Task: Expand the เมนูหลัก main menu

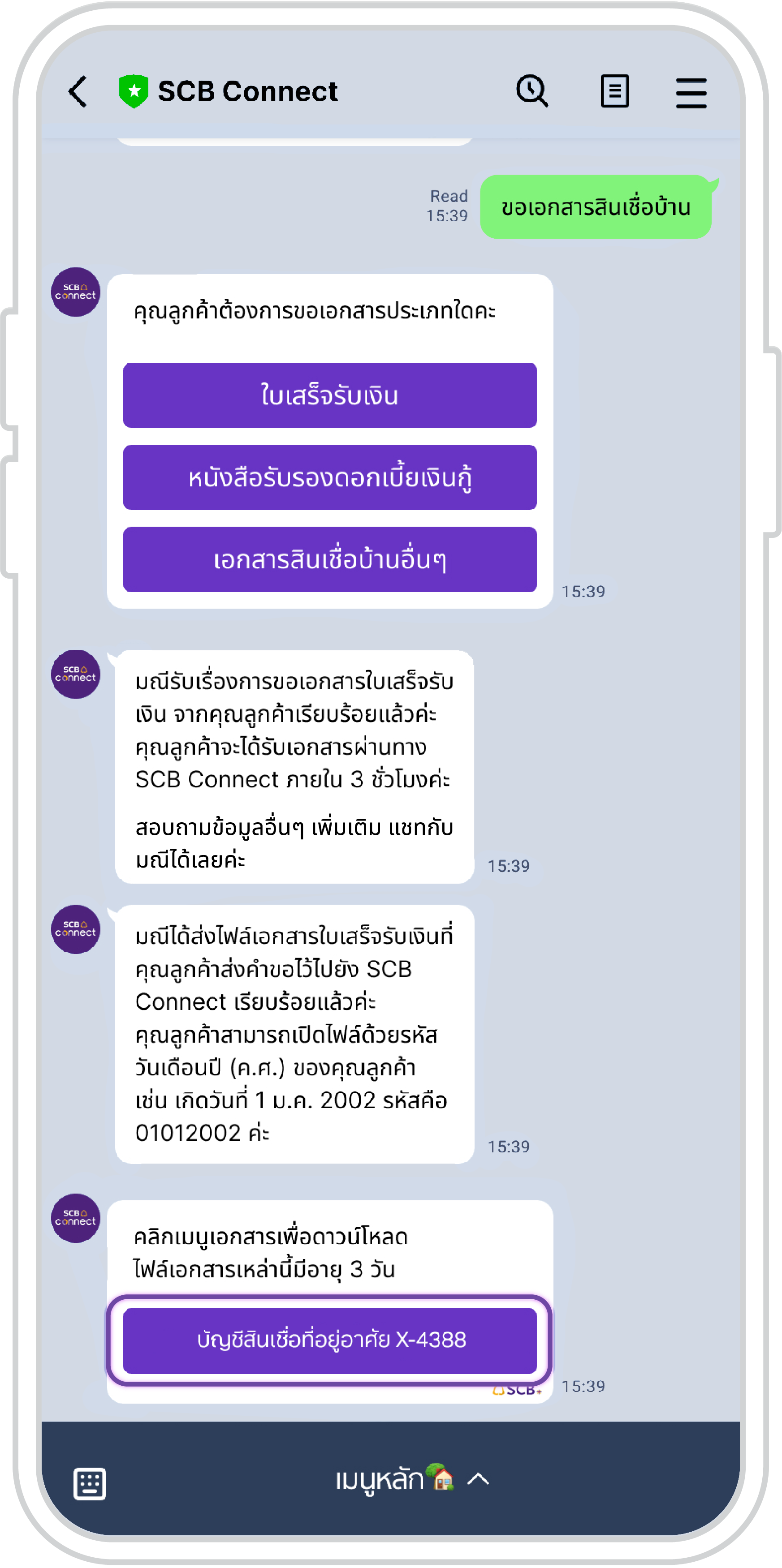Action: pos(412,1479)
